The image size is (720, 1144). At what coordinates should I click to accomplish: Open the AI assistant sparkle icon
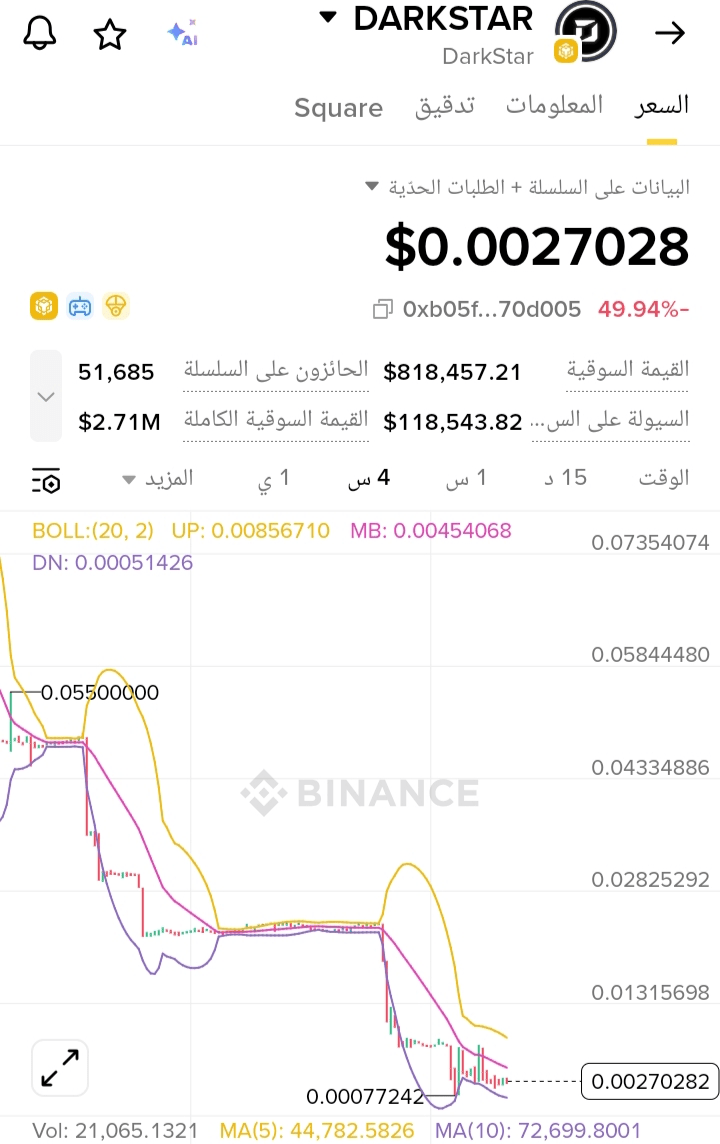click(x=182, y=33)
